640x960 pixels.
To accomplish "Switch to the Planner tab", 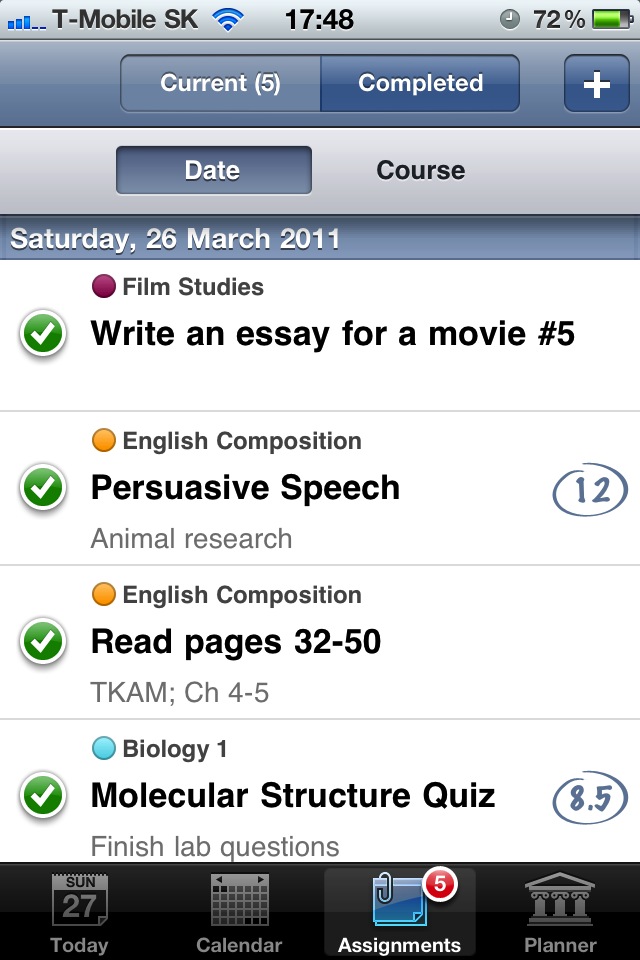I will (560, 912).
